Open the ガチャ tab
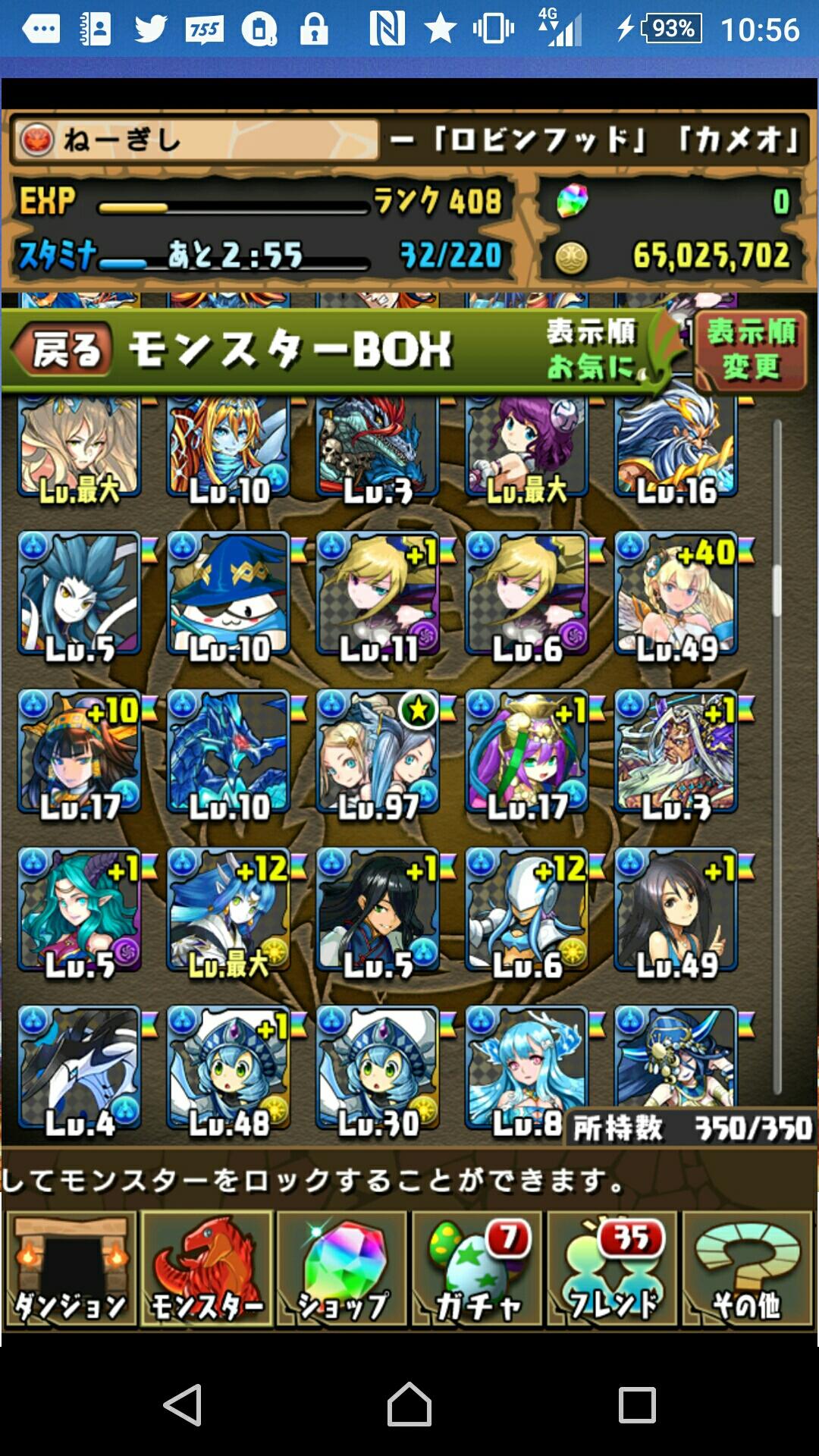Screen dimensions: 819x1456 (477, 1269)
